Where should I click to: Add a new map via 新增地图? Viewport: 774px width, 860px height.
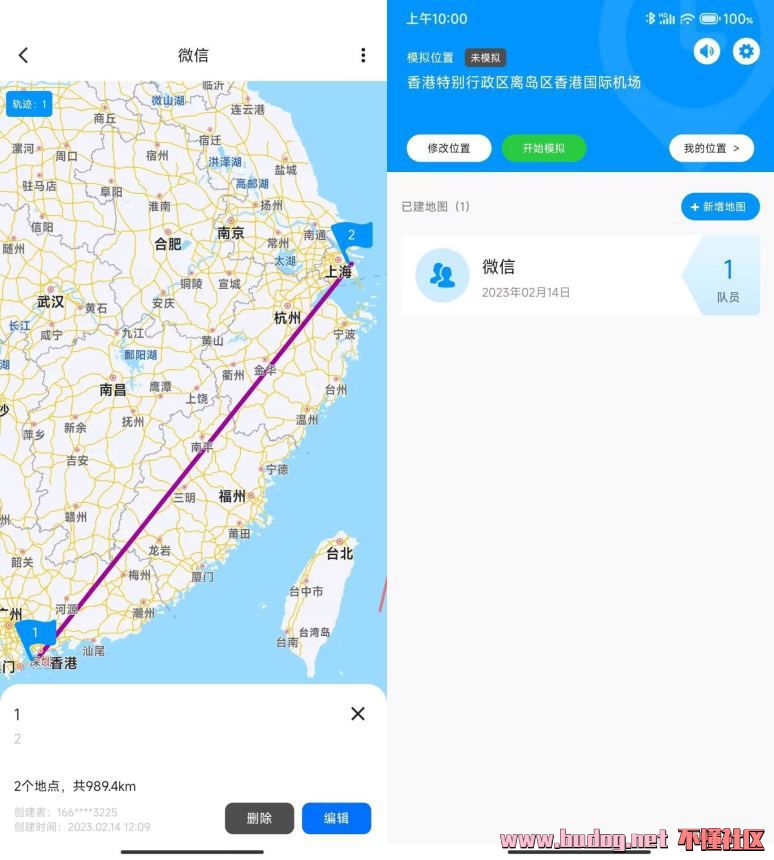click(720, 206)
